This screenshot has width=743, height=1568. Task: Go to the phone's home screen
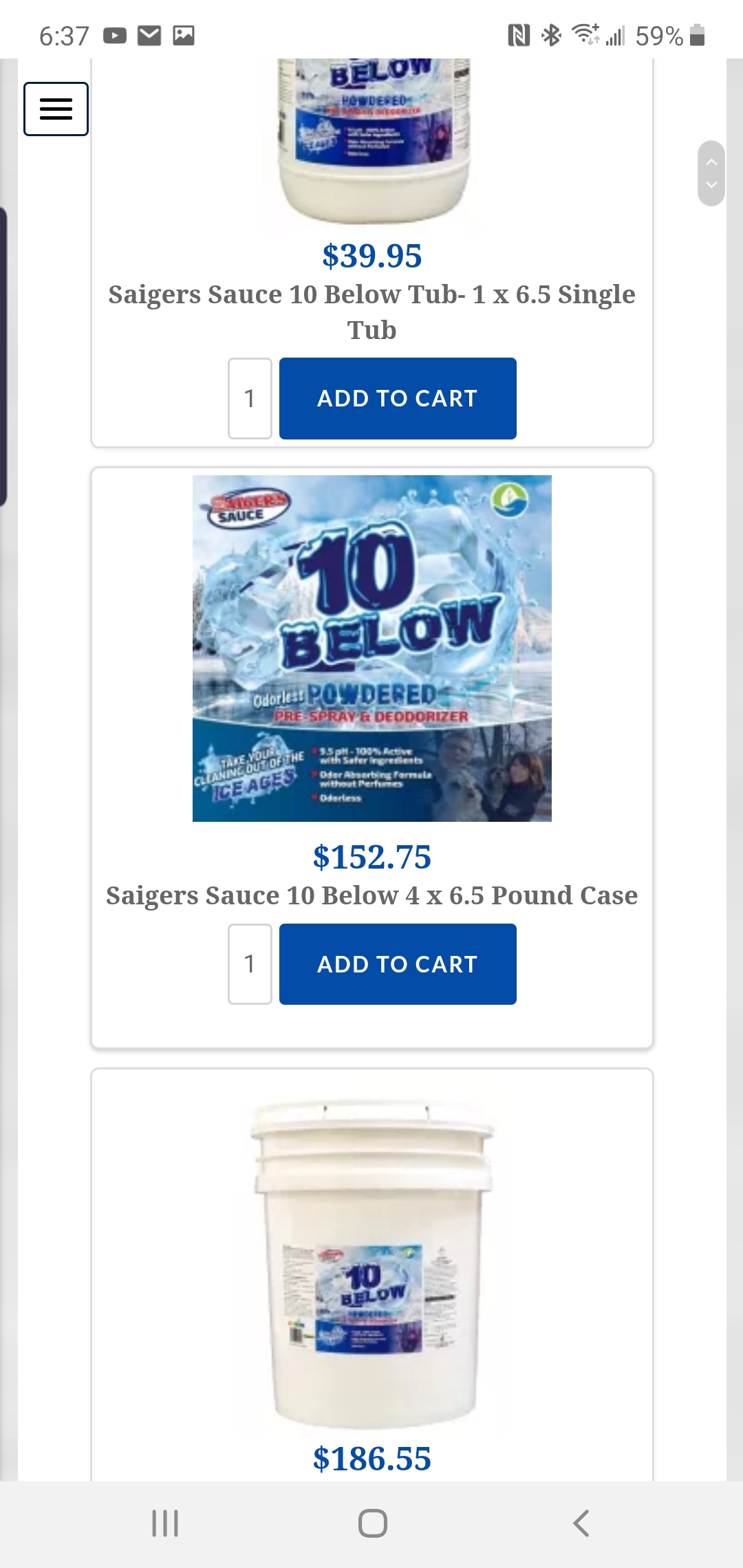pyautogui.click(x=372, y=1523)
